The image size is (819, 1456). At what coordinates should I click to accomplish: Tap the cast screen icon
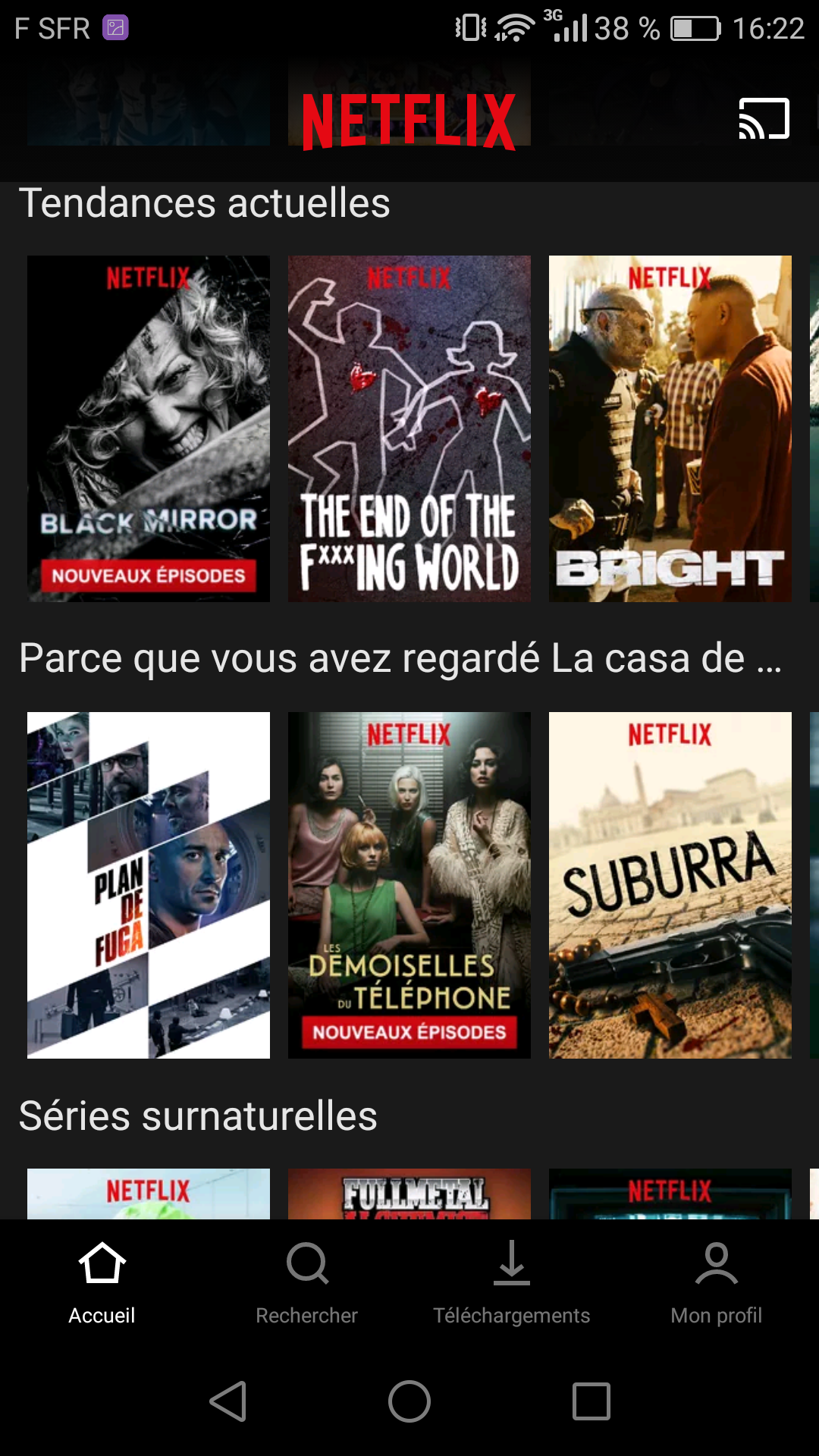coord(764,119)
